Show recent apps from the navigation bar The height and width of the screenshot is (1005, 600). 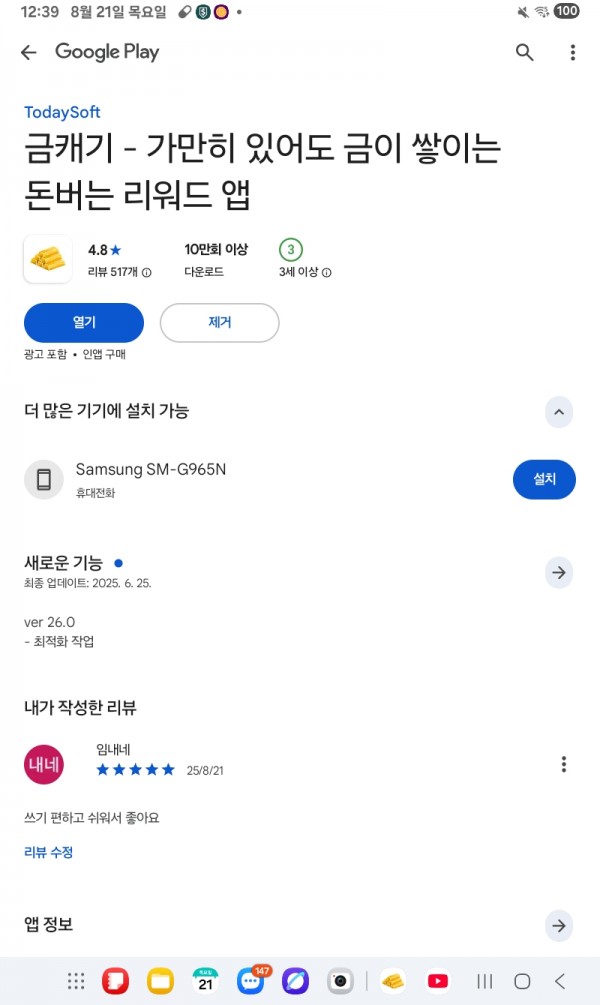pyautogui.click(x=485, y=981)
